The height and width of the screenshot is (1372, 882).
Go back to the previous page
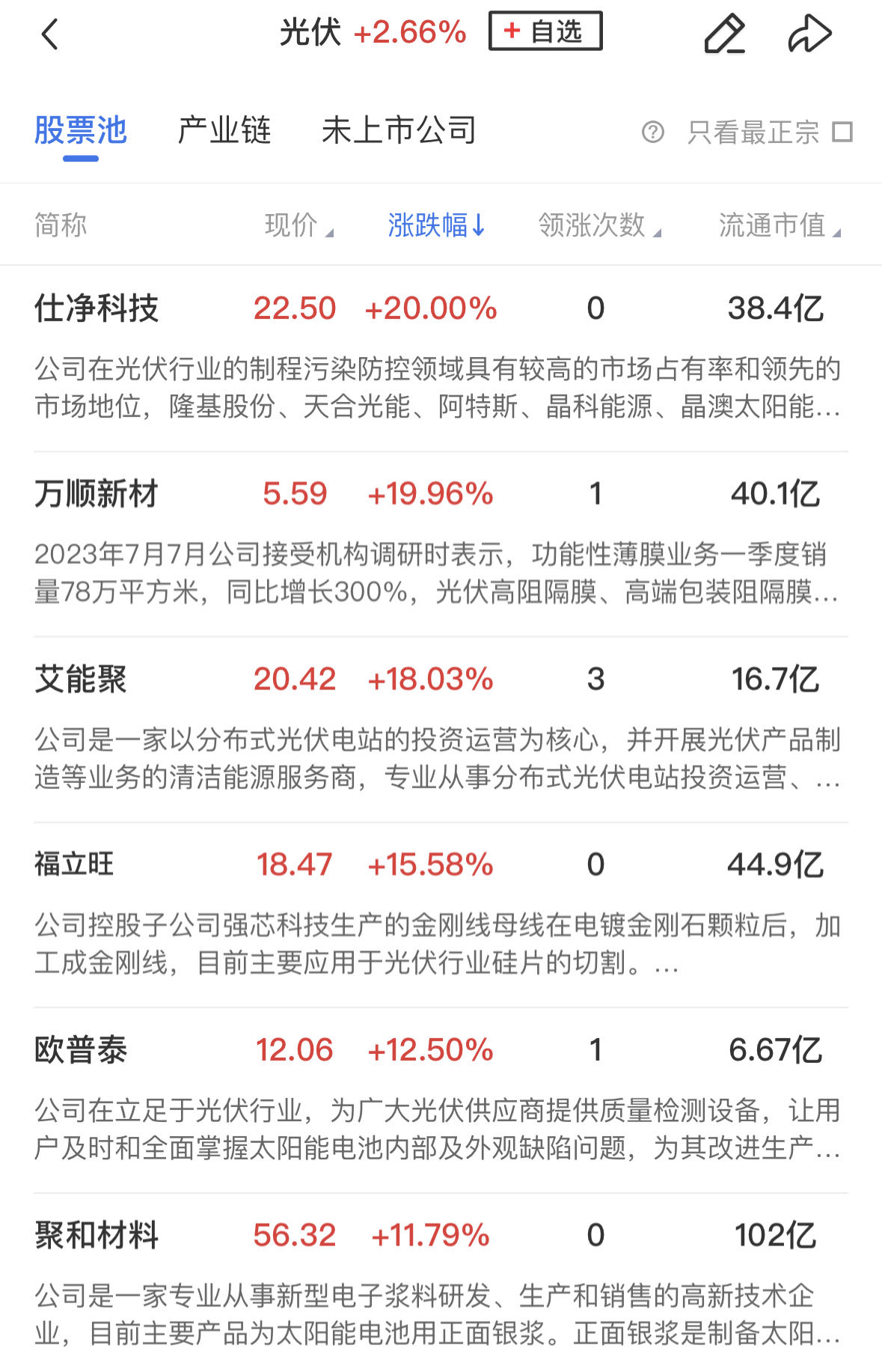tap(49, 34)
